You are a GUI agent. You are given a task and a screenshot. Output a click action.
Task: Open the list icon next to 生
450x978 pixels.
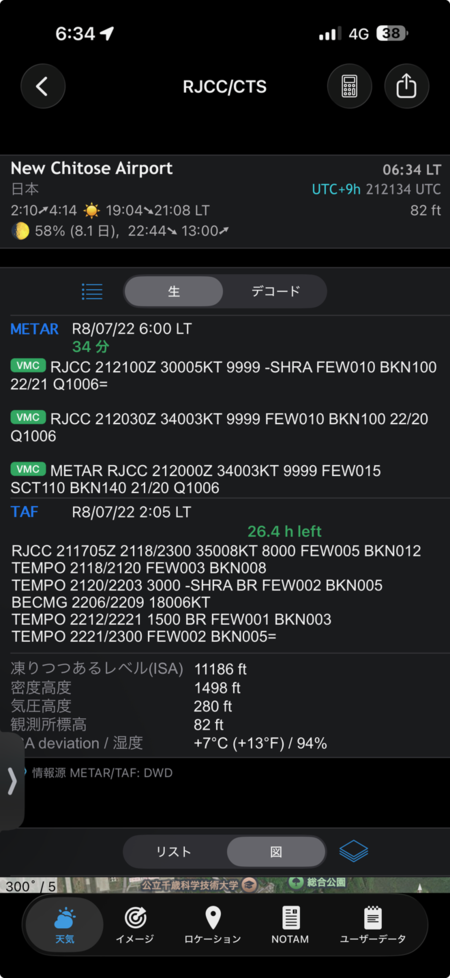(x=92, y=291)
